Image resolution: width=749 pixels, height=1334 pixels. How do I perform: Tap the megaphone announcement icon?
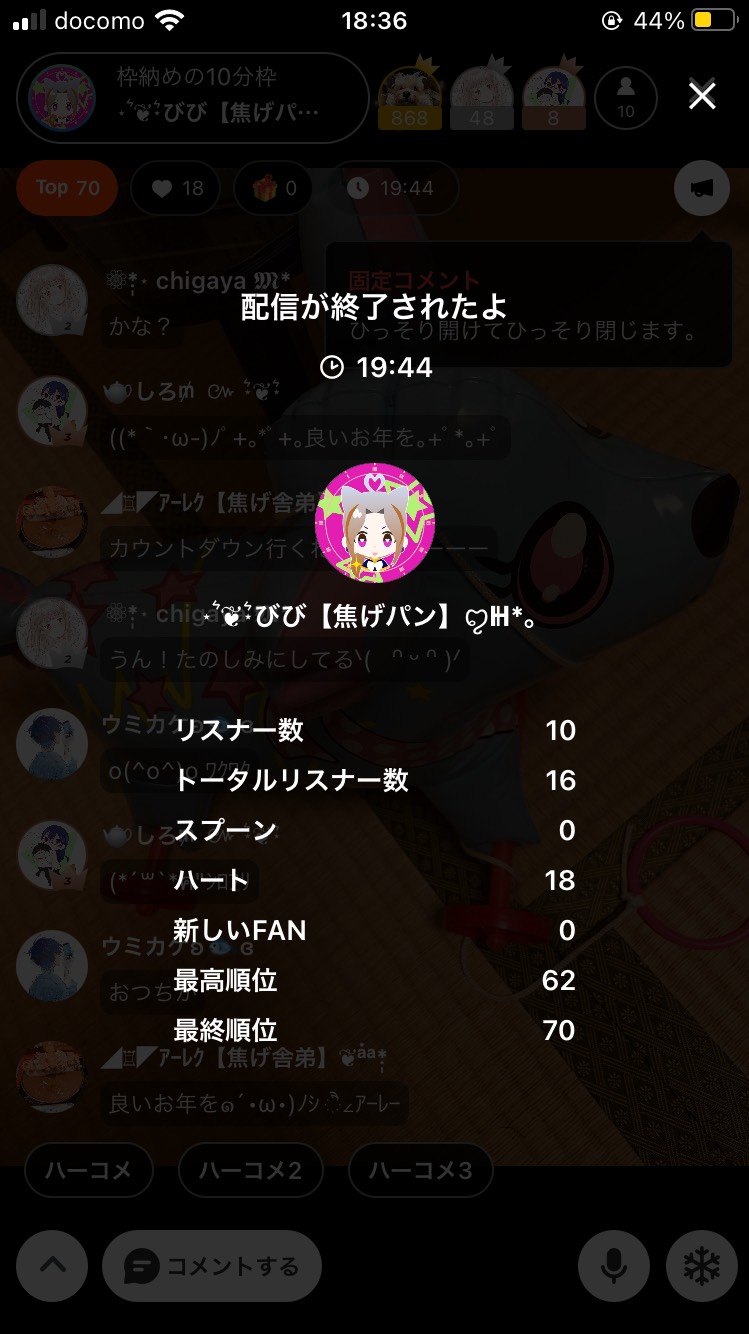click(701, 187)
